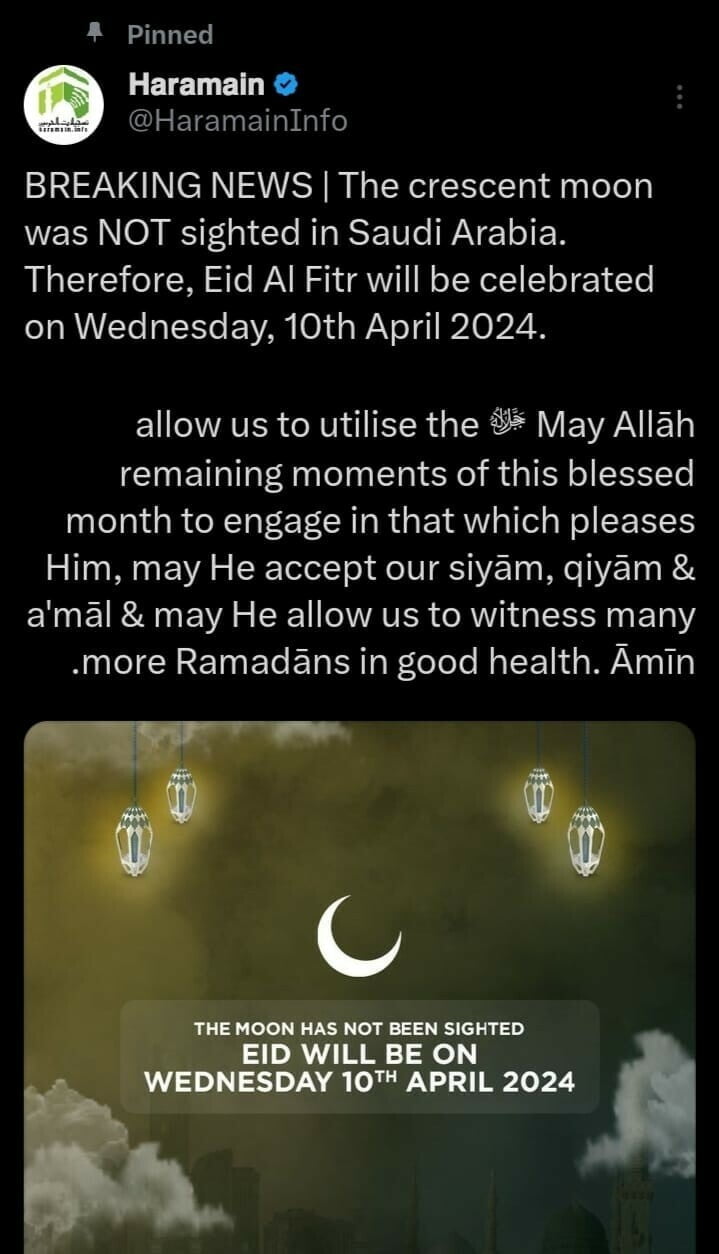
Task: Open the Eid moon sighting image
Action: pyautogui.click(x=359, y=985)
